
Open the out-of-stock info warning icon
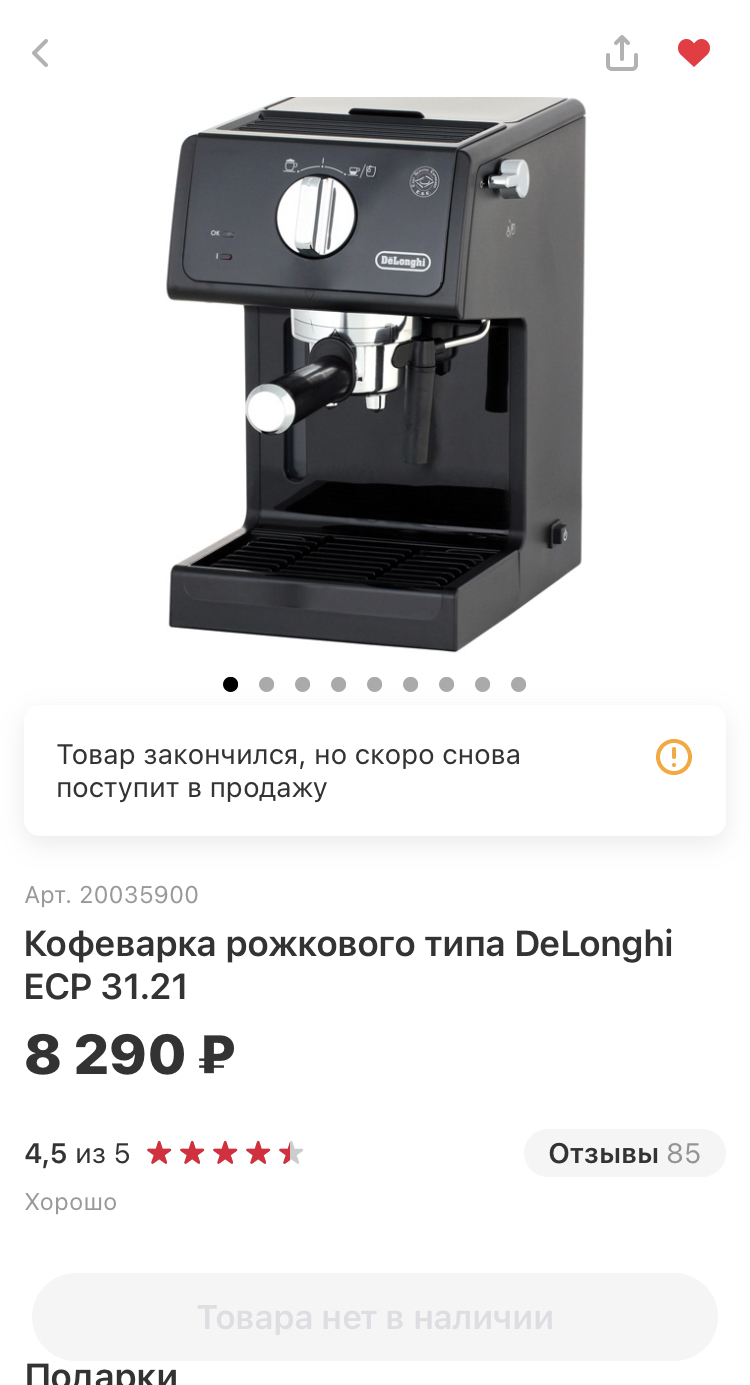[x=674, y=757]
